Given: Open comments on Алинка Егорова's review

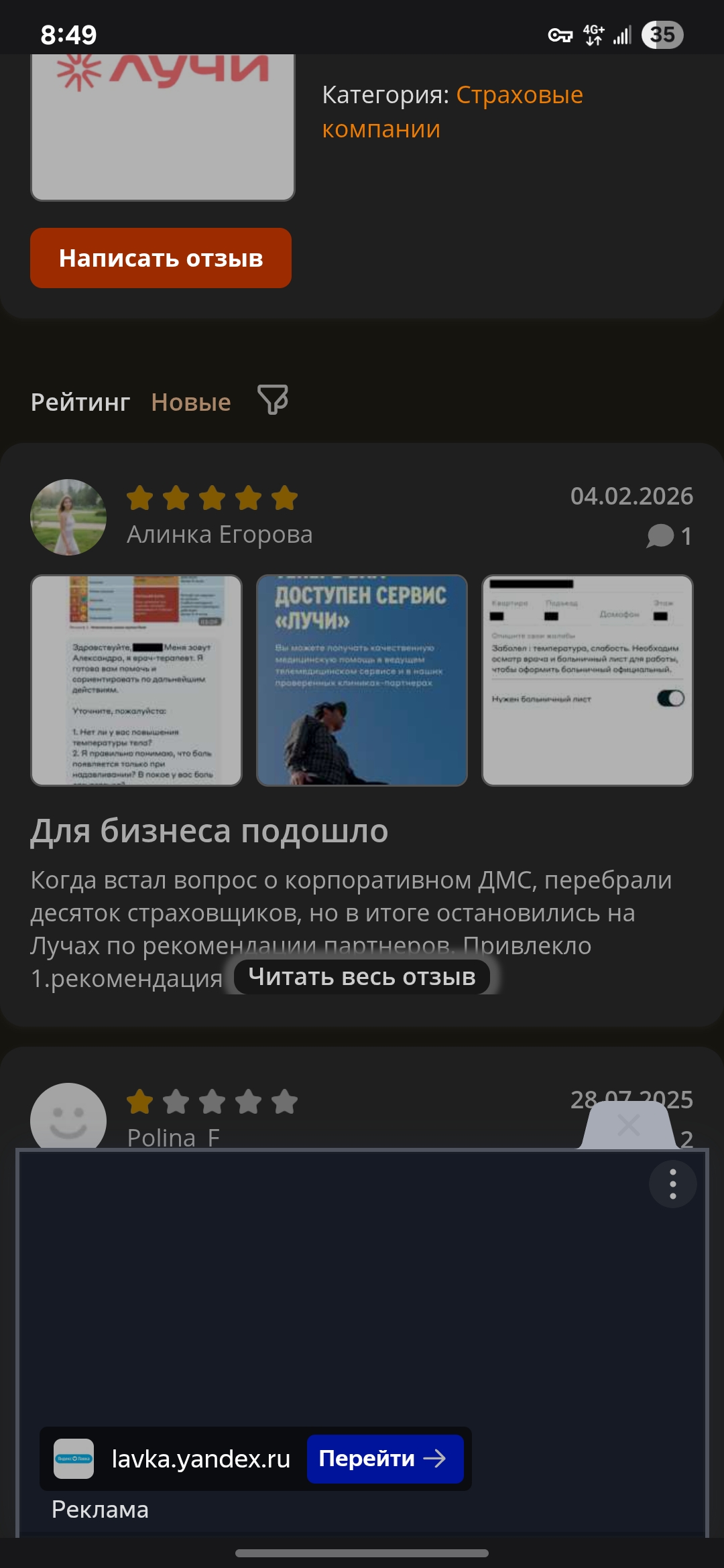Looking at the screenshot, I should click(668, 536).
